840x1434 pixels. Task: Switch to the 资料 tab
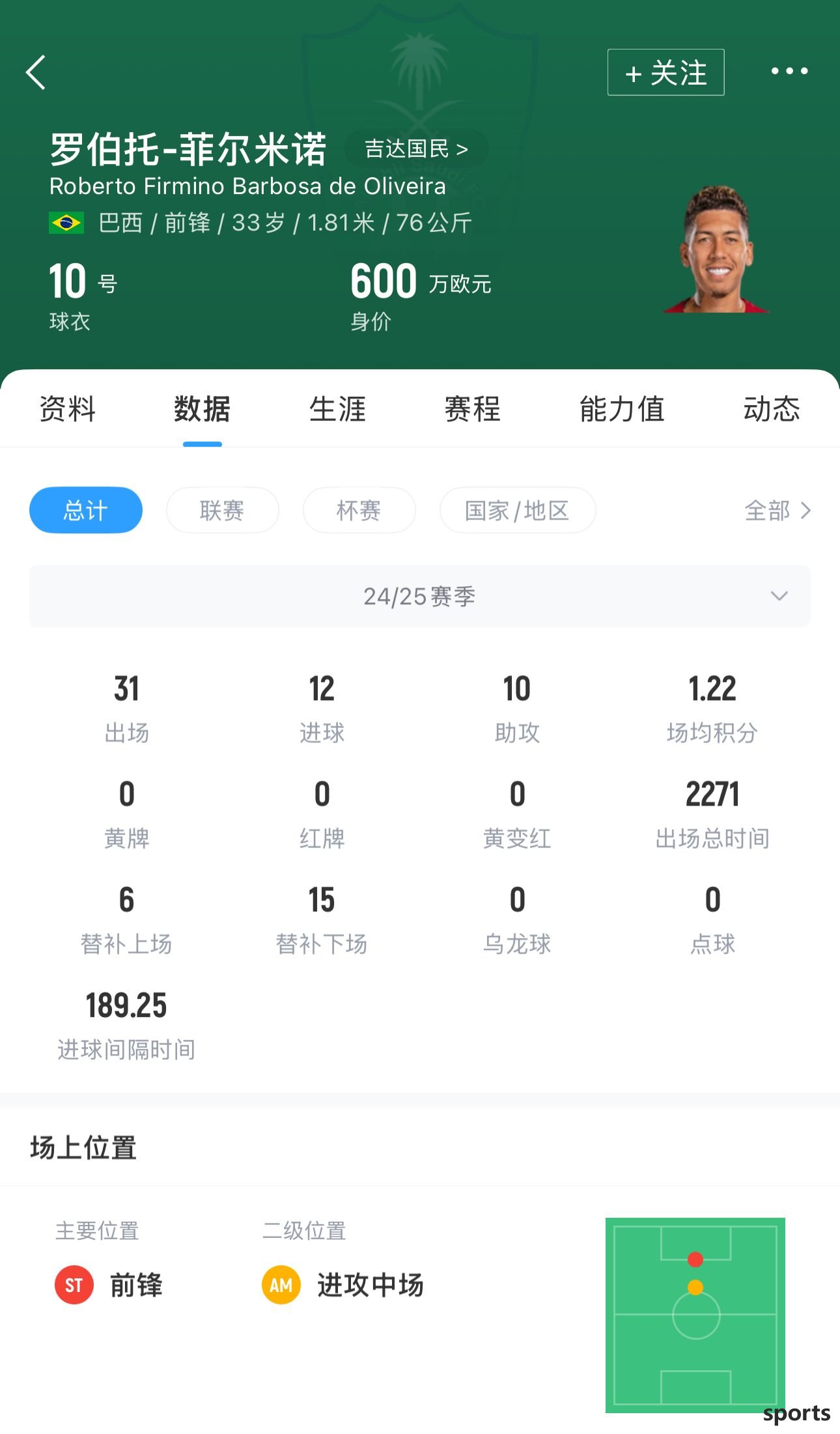[67, 409]
